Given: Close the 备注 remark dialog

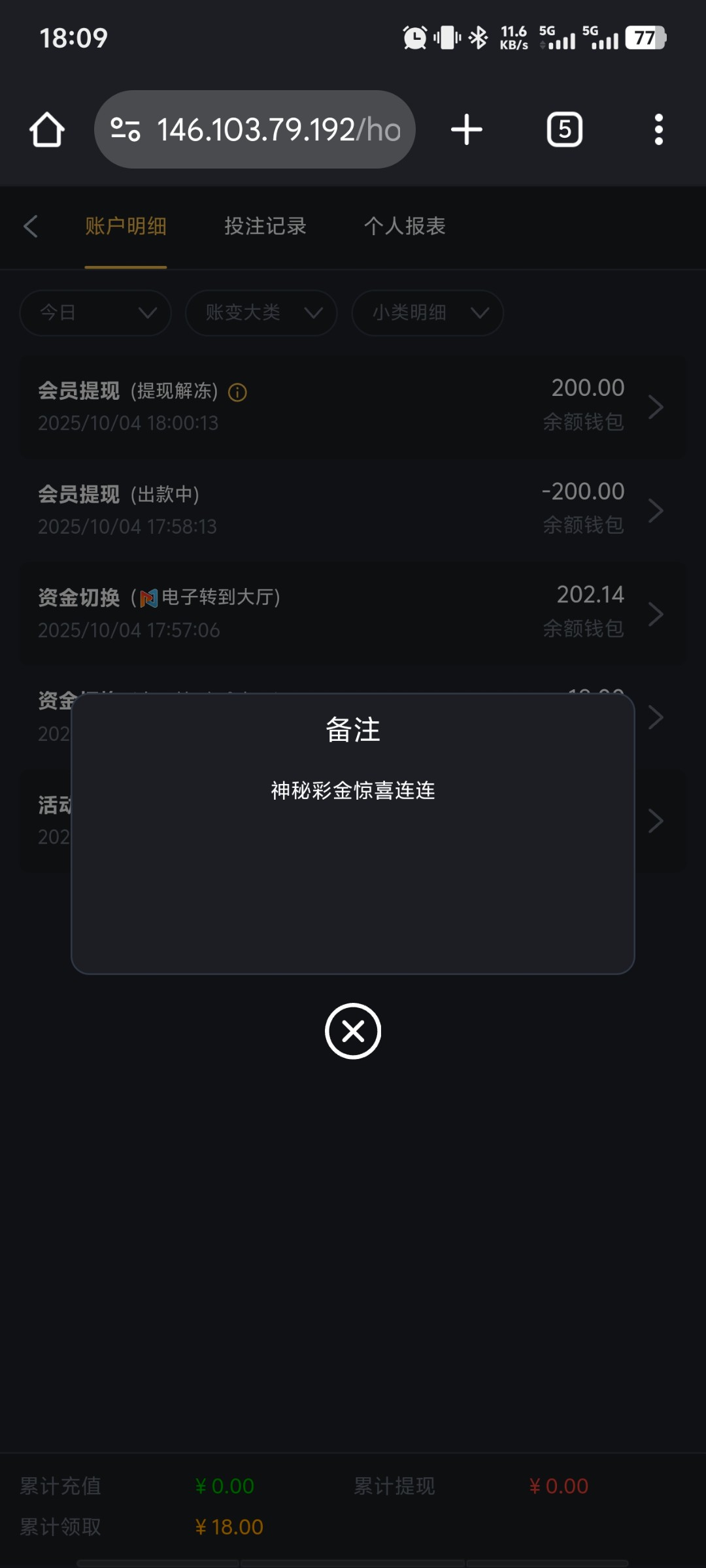Looking at the screenshot, I should pos(353,1031).
